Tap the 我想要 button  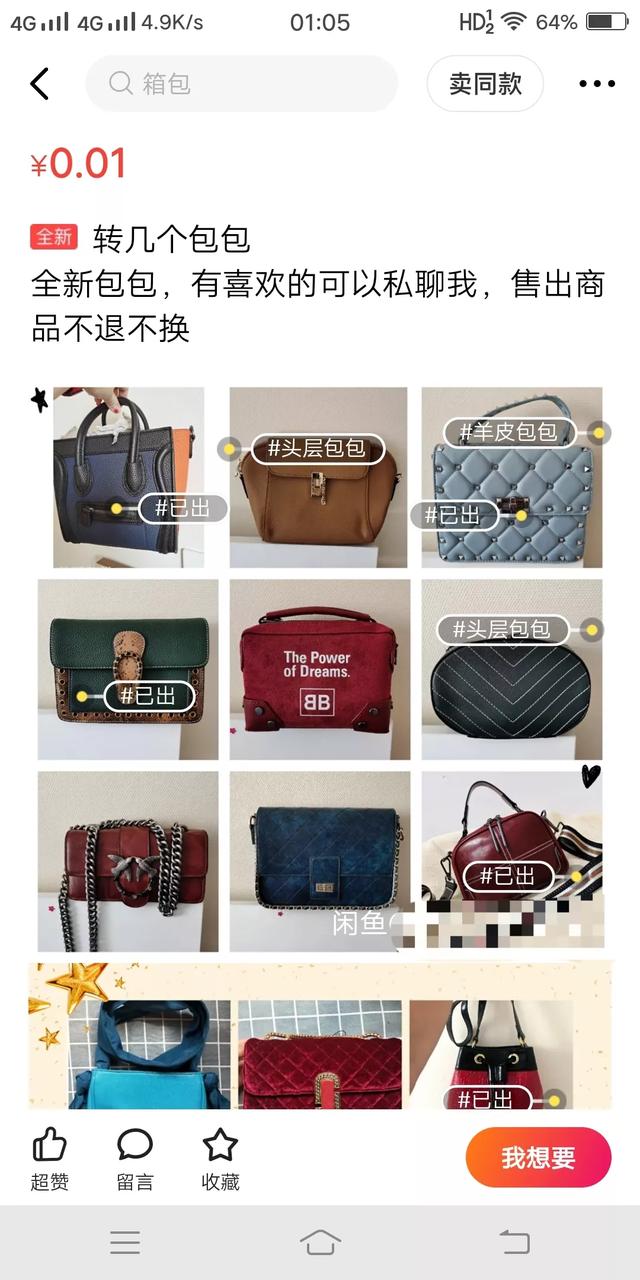pos(538,1158)
